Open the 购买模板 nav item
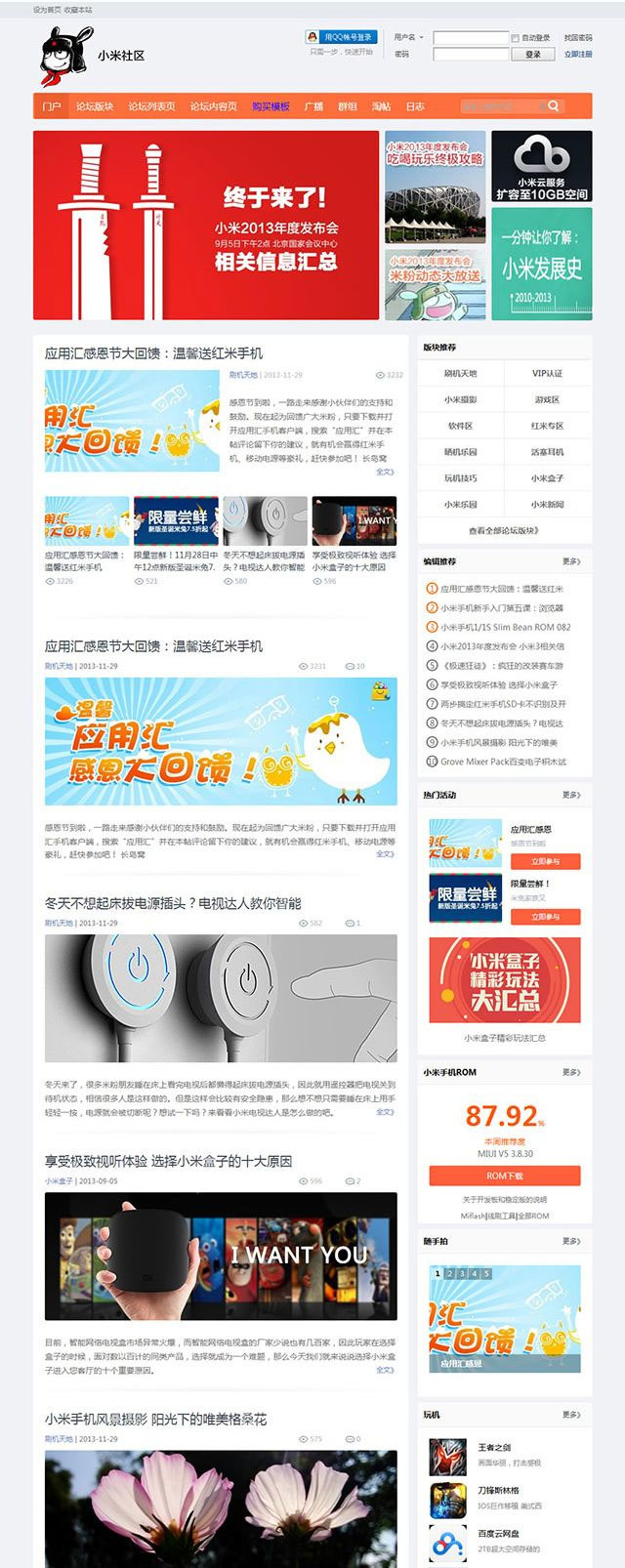The image size is (625, 1568). pos(271,106)
